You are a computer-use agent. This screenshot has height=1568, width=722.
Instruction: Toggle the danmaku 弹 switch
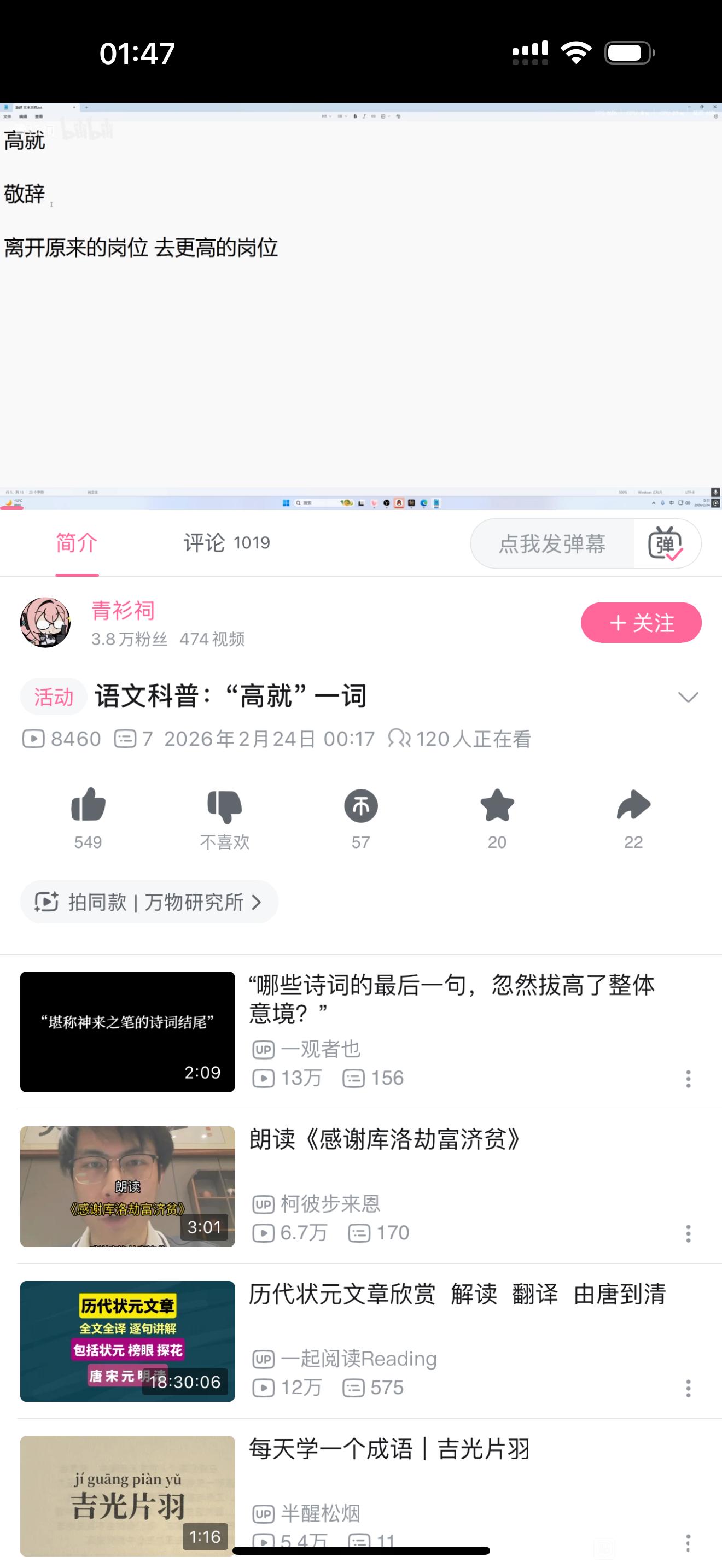(x=666, y=543)
